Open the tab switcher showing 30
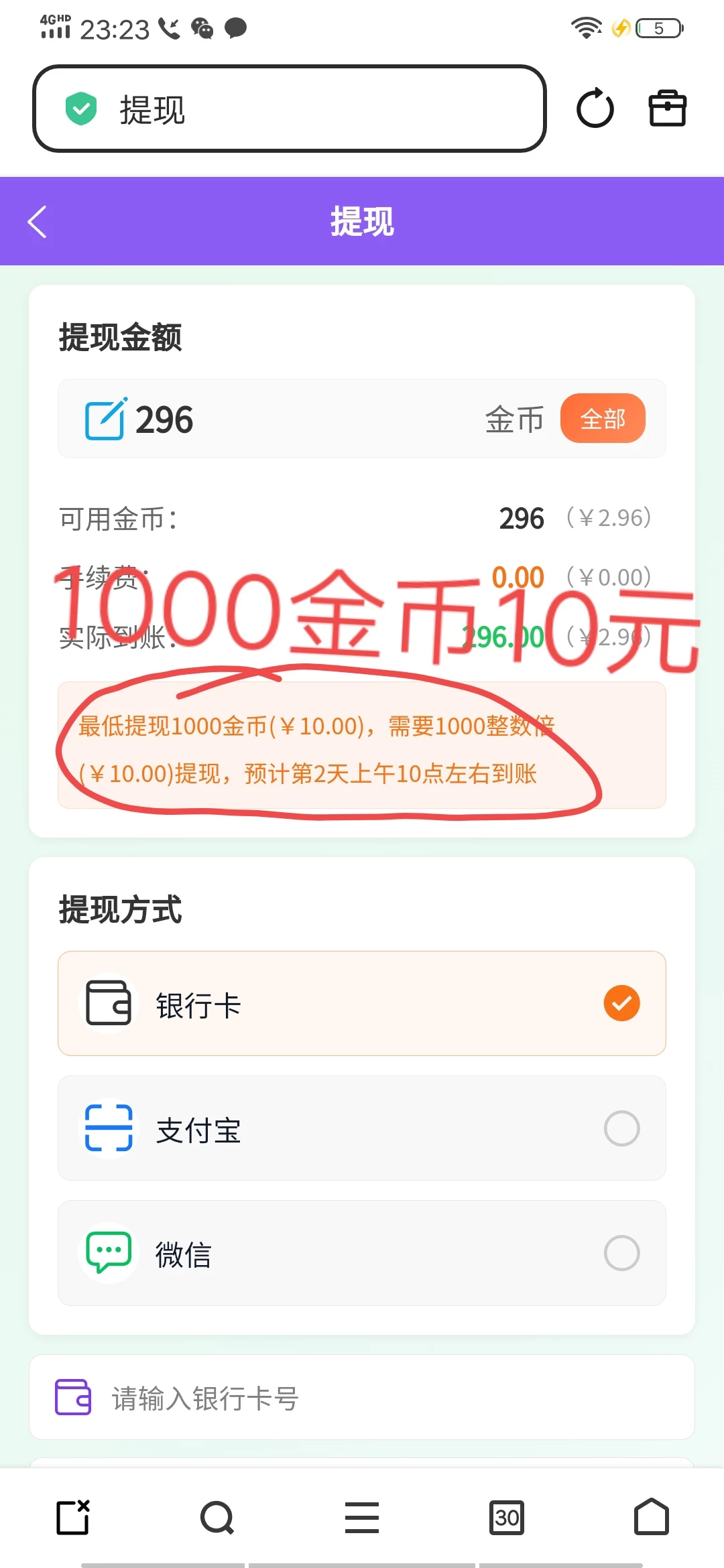This screenshot has height=1568, width=724. pyautogui.click(x=507, y=1517)
